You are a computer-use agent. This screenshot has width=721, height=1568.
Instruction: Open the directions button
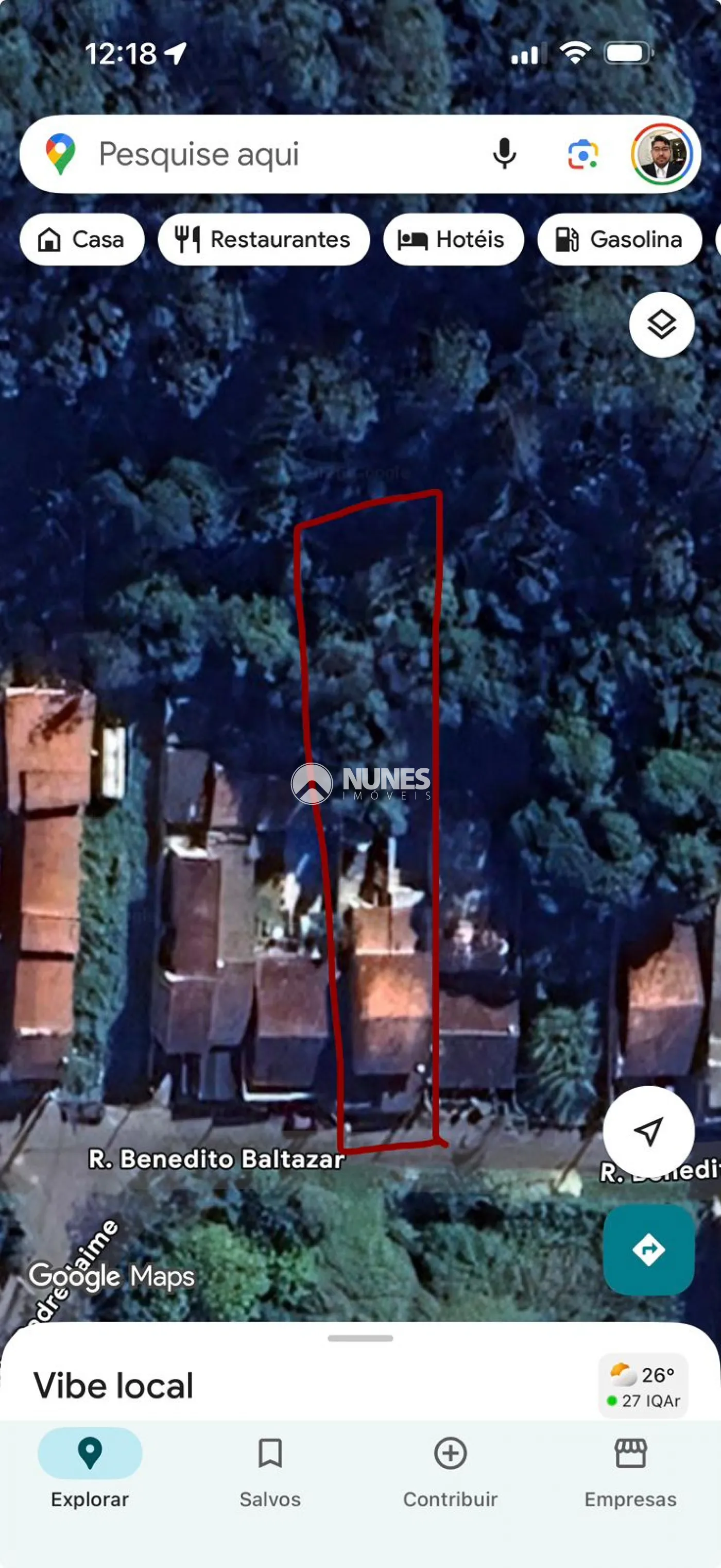tap(648, 1250)
